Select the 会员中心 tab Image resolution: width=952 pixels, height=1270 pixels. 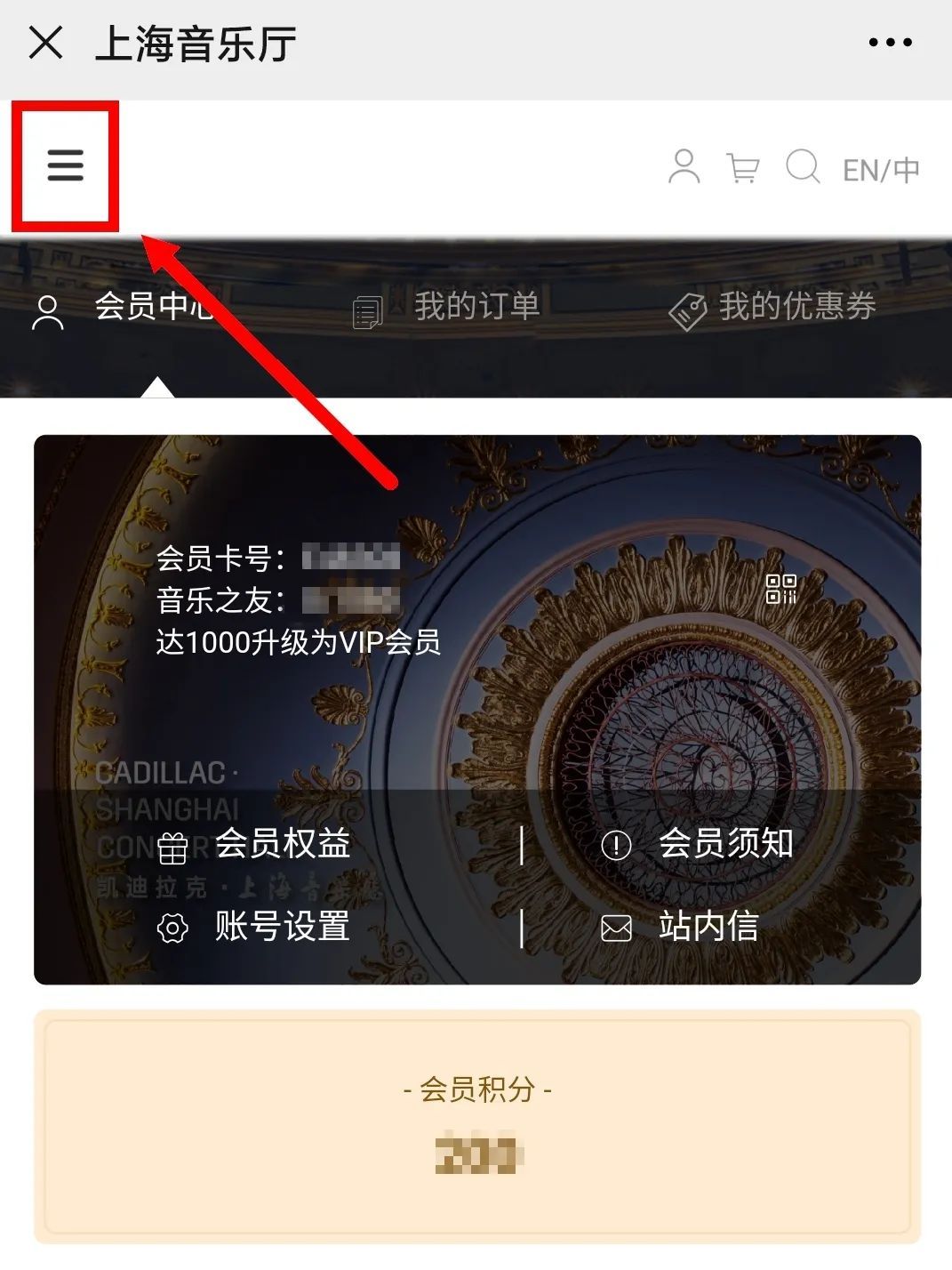(124, 308)
